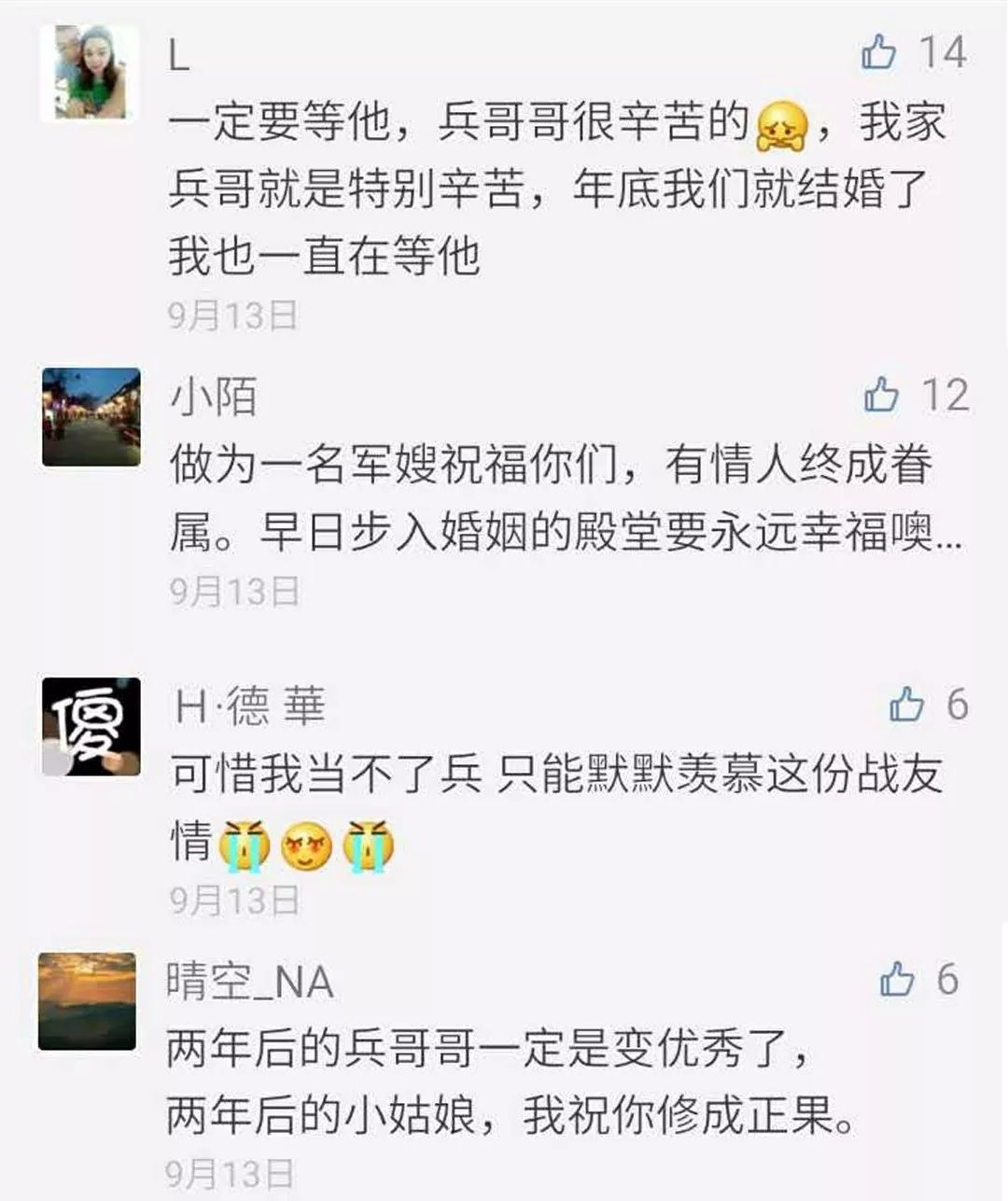
Task: Click the thumbs-up icon showing 14 likes
Action: tap(878, 53)
